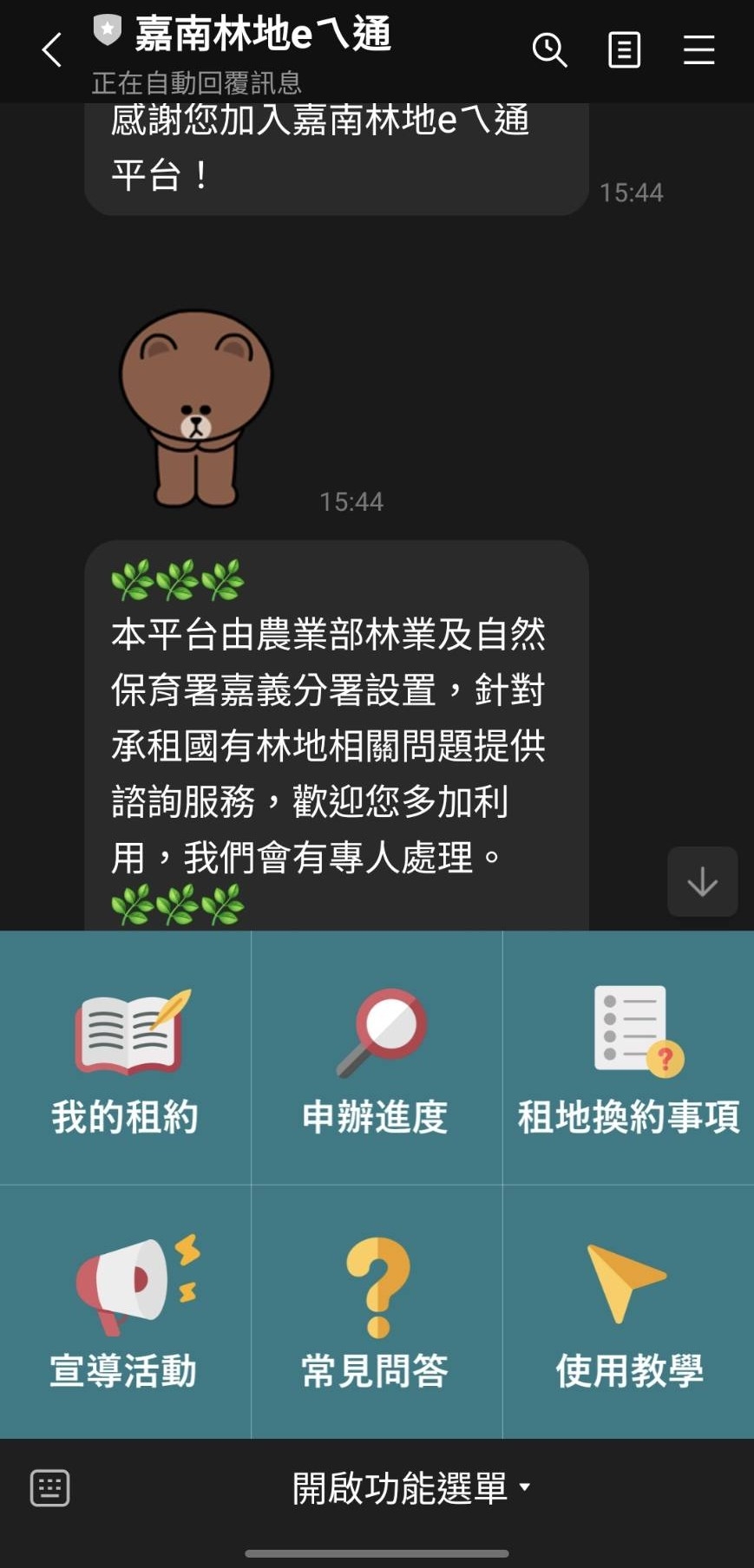Jump to latest message arrow
This screenshot has height=1568, width=754.
coord(702,881)
